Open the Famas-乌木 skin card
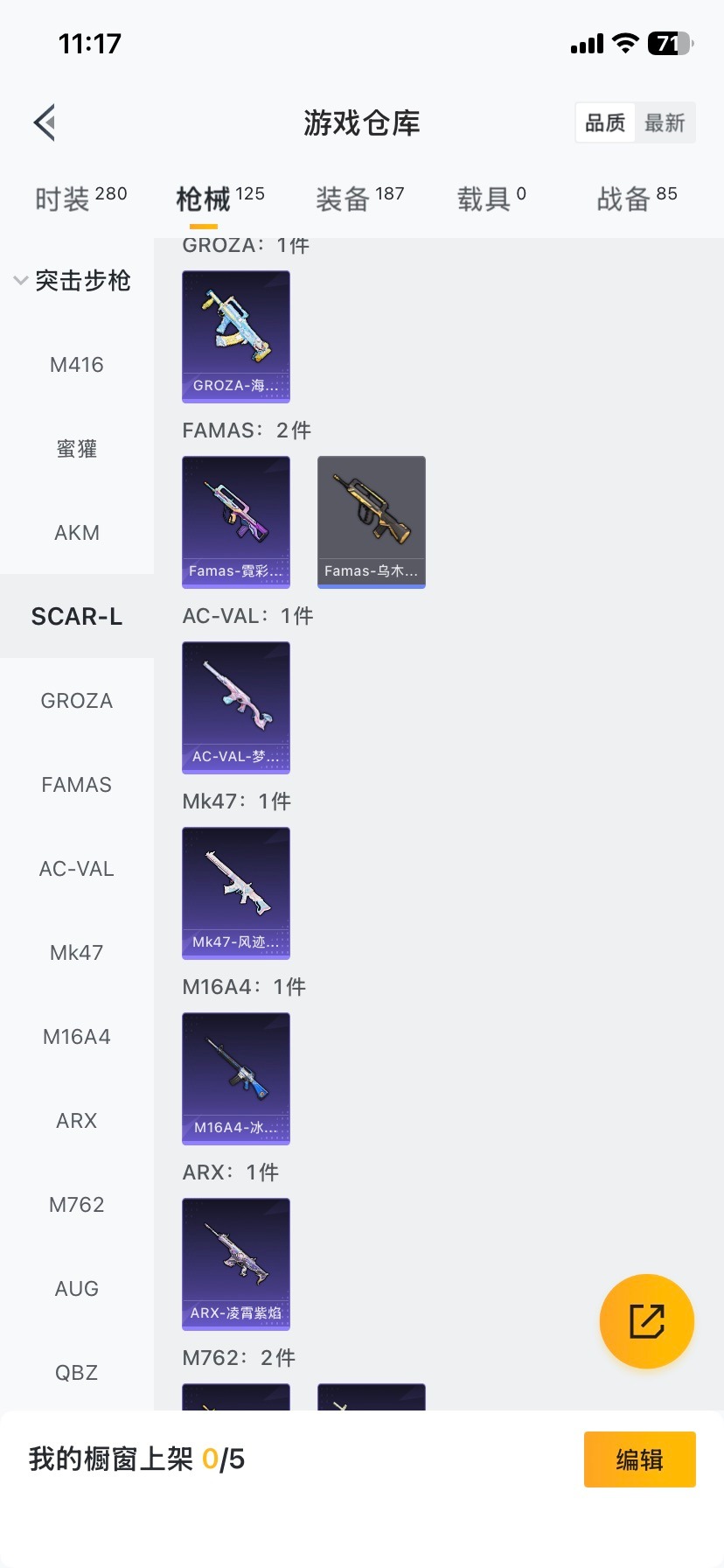The width and height of the screenshot is (724, 1568). coord(372,522)
